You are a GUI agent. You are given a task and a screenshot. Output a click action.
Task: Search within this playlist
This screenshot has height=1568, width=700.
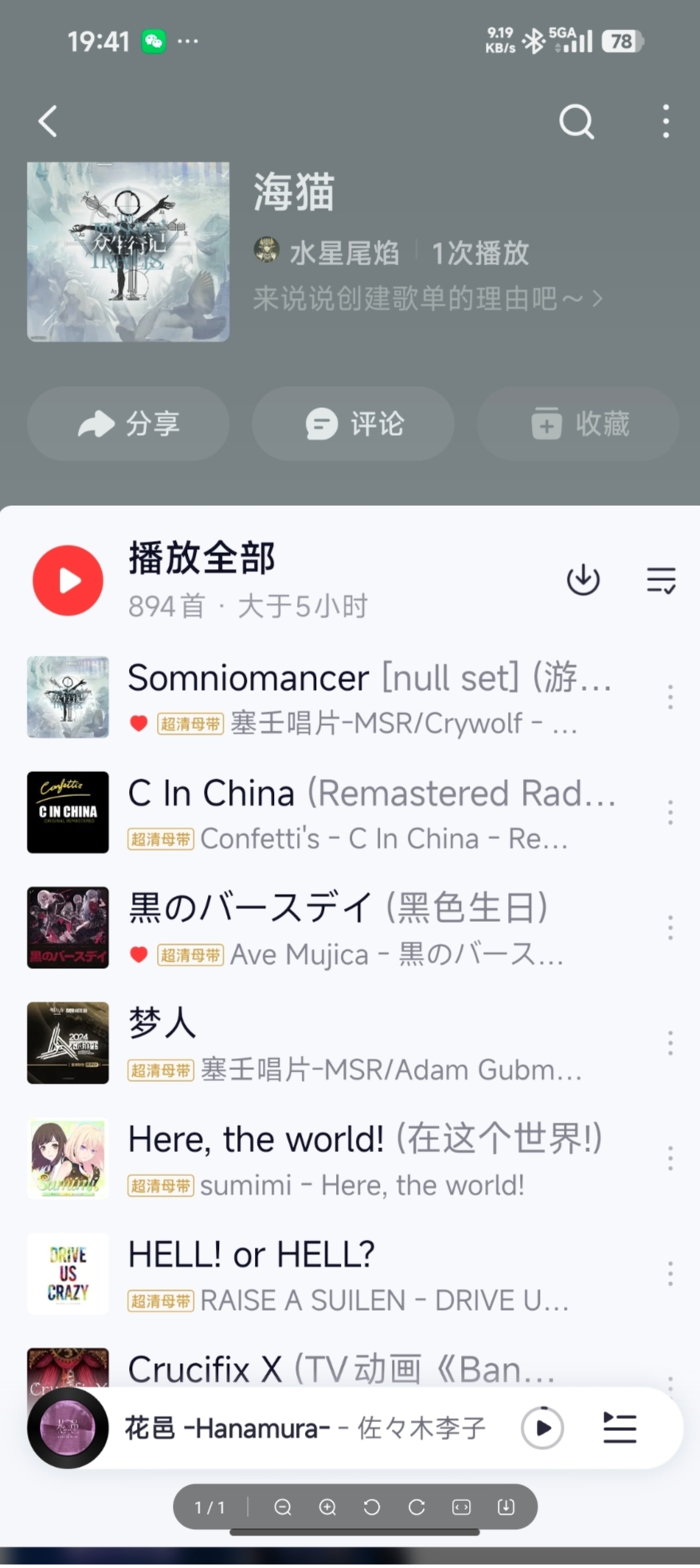click(576, 122)
